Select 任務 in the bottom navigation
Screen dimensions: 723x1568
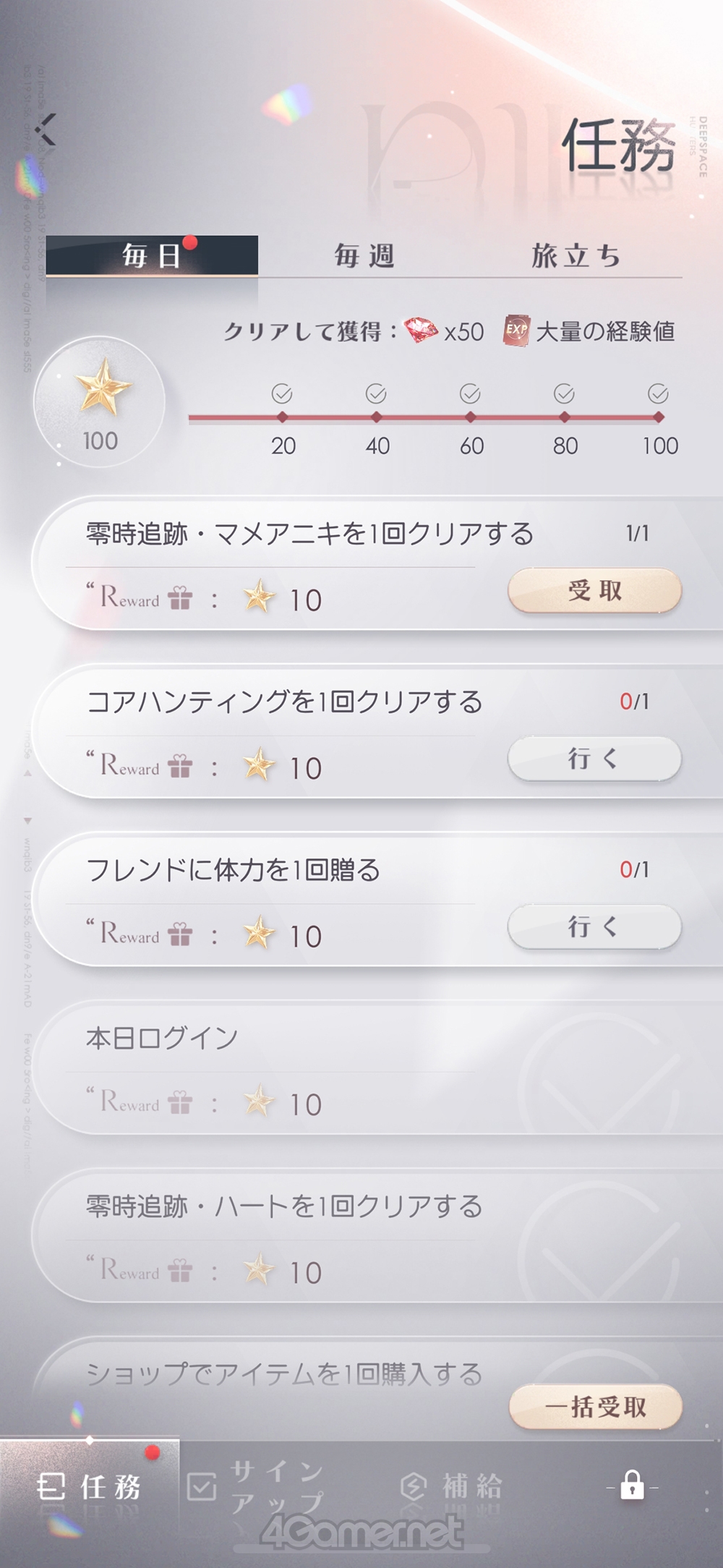tap(90, 1488)
